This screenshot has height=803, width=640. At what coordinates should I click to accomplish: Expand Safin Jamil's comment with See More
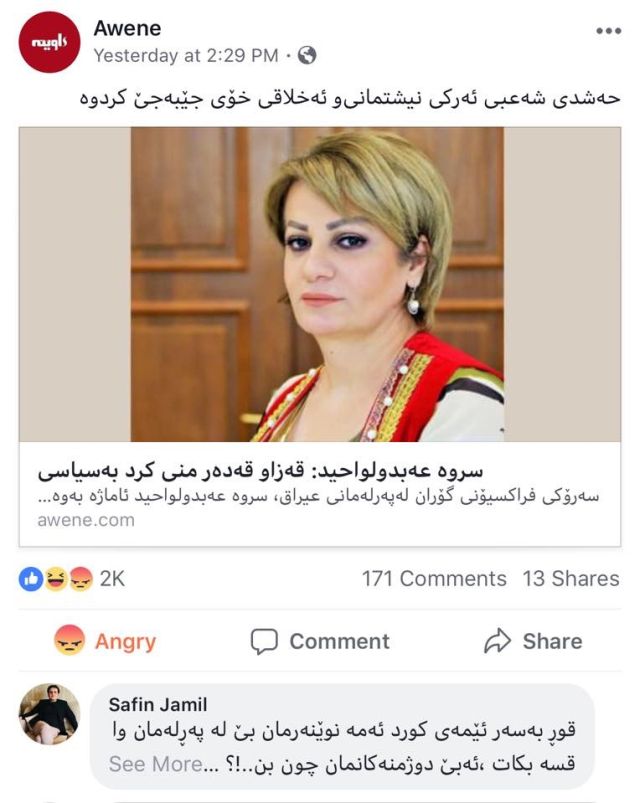tap(155, 764)
